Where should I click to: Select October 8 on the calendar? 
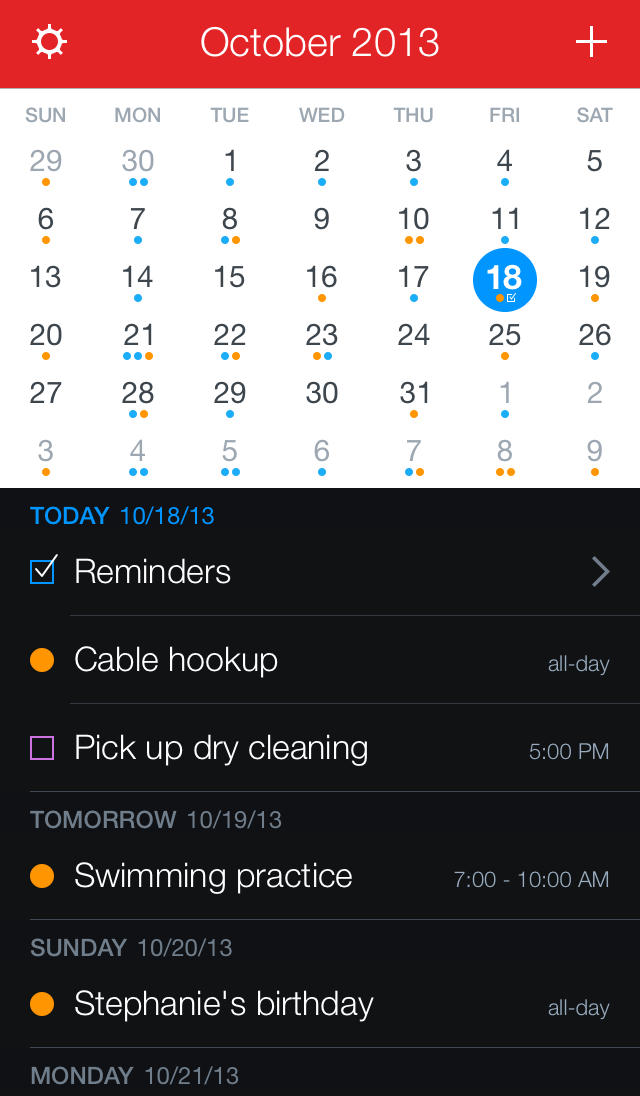coord(230,221)
